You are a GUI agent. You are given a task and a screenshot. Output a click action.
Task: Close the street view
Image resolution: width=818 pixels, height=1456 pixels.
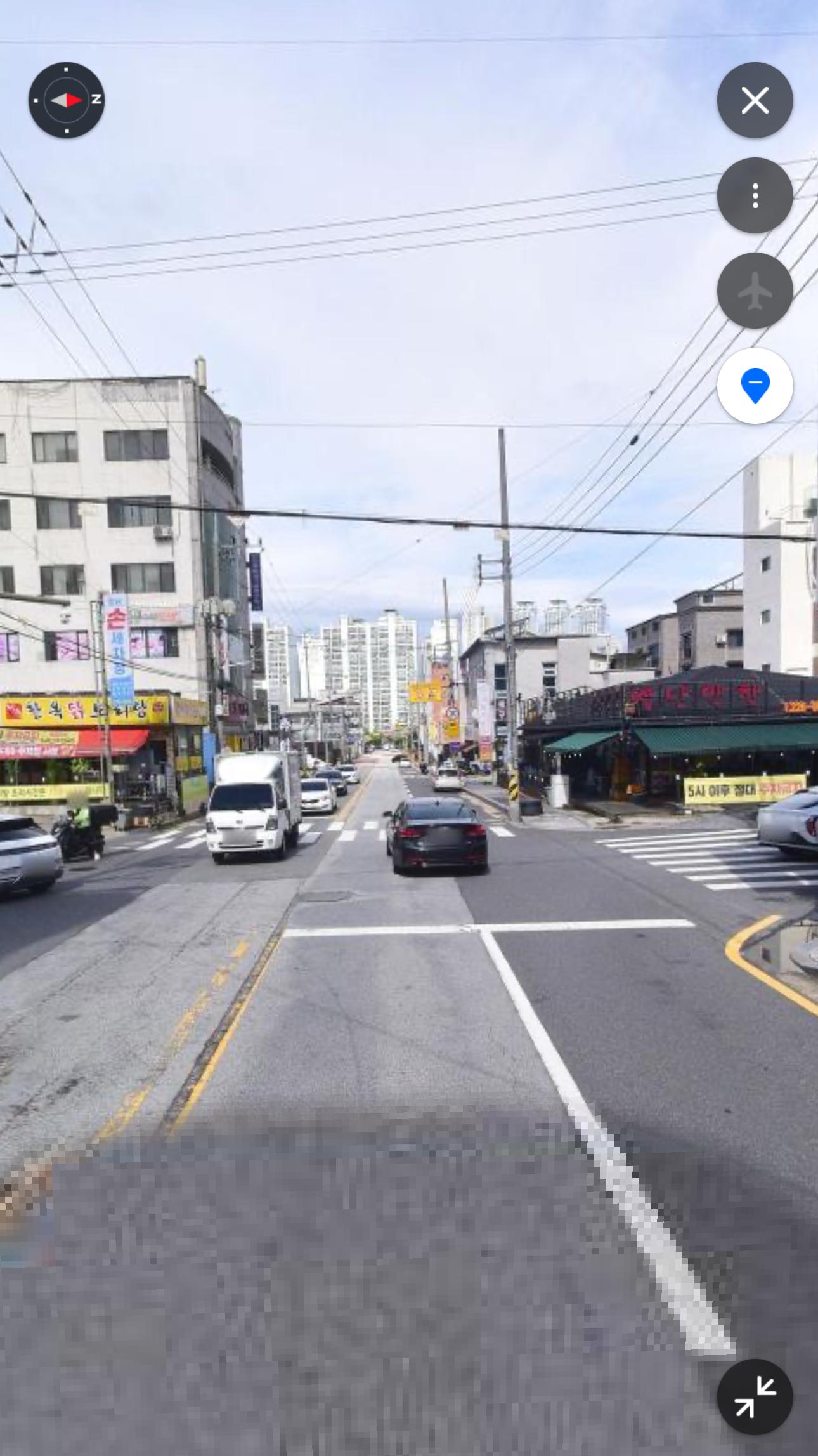(755, 100)
